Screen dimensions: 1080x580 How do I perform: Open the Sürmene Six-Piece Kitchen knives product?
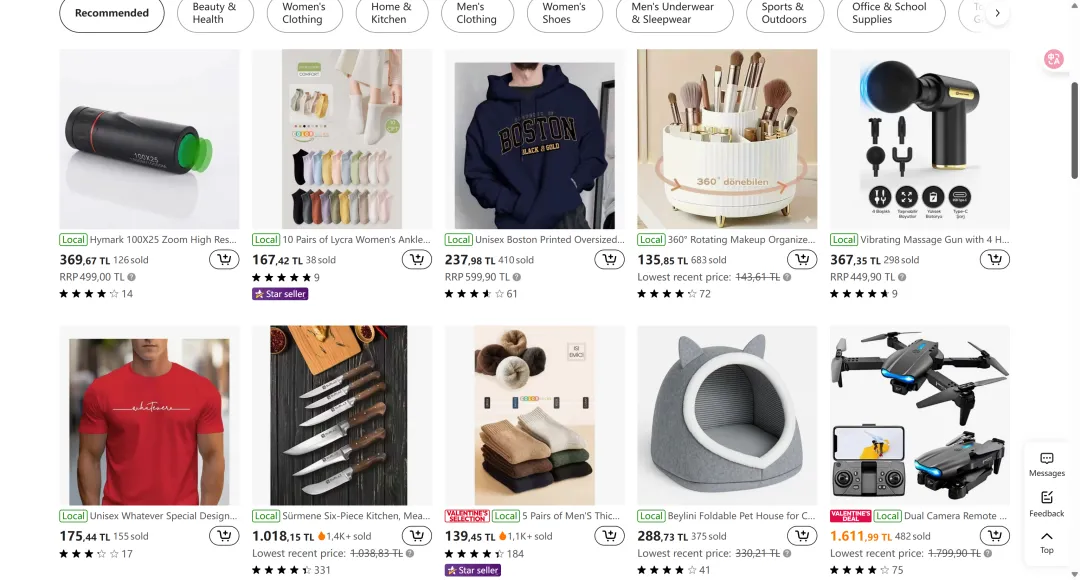click(x=342, y=415)
